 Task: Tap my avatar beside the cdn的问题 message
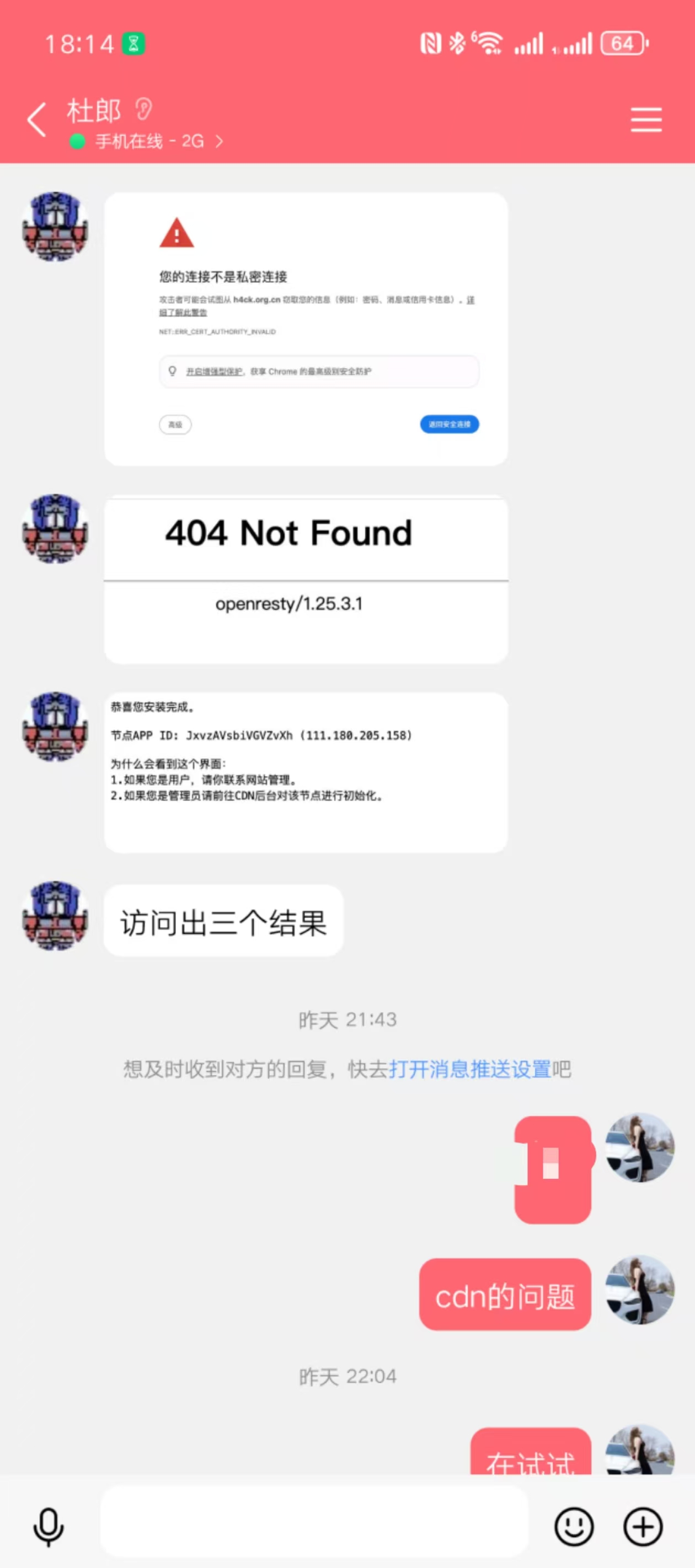(640, 1290)
